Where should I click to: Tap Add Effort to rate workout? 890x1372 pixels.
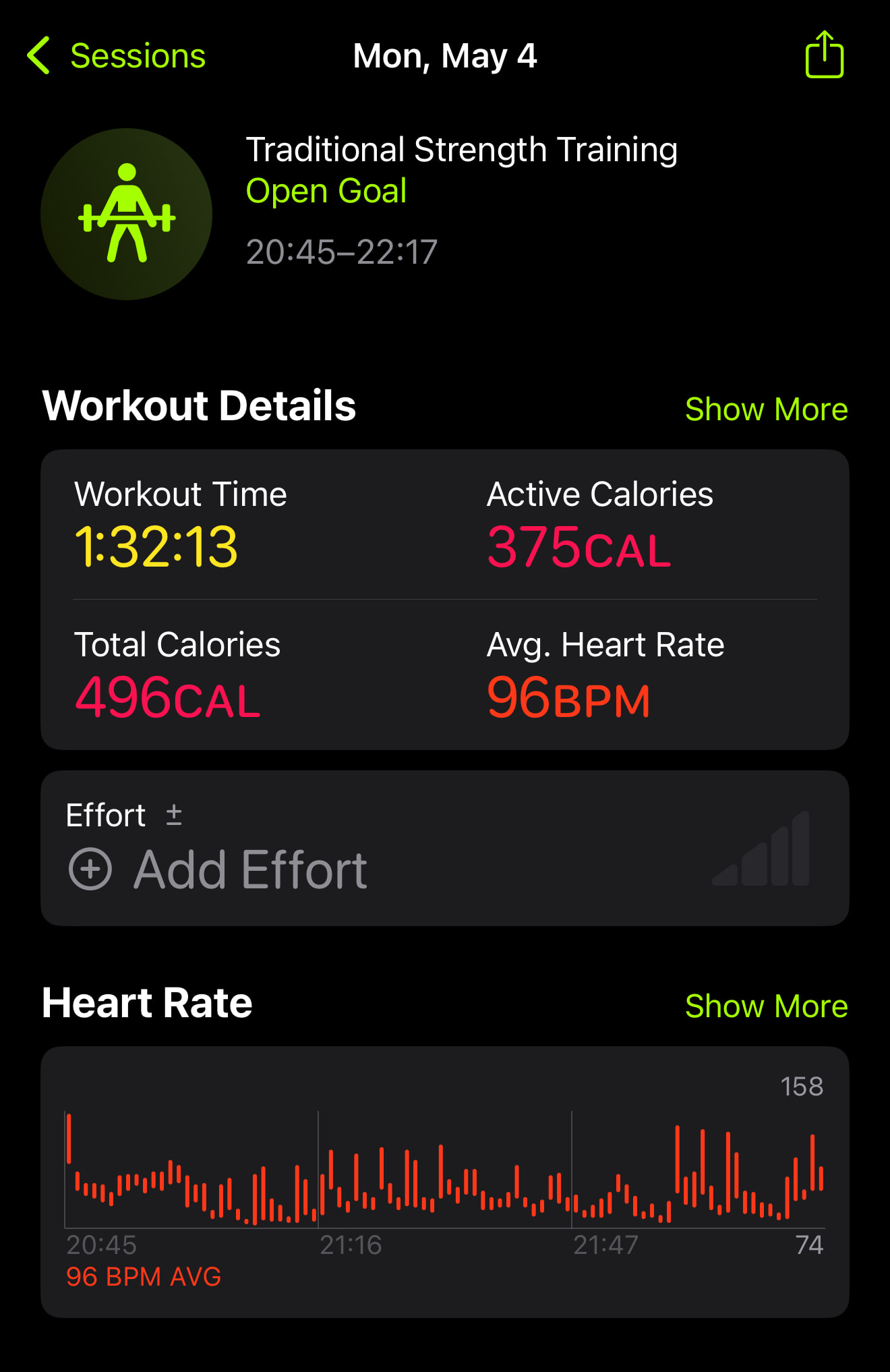218,869
